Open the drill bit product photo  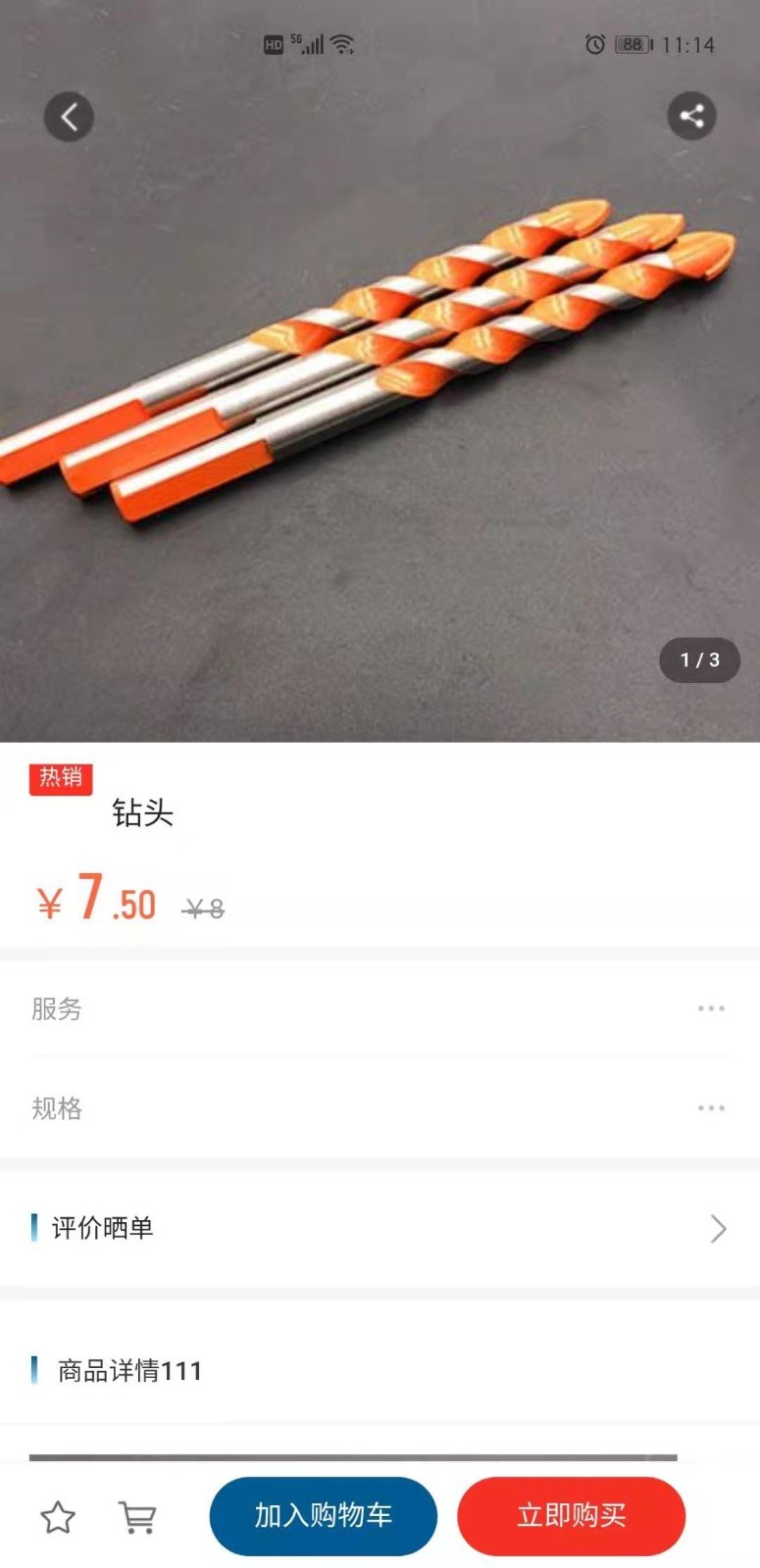[380, 392]
